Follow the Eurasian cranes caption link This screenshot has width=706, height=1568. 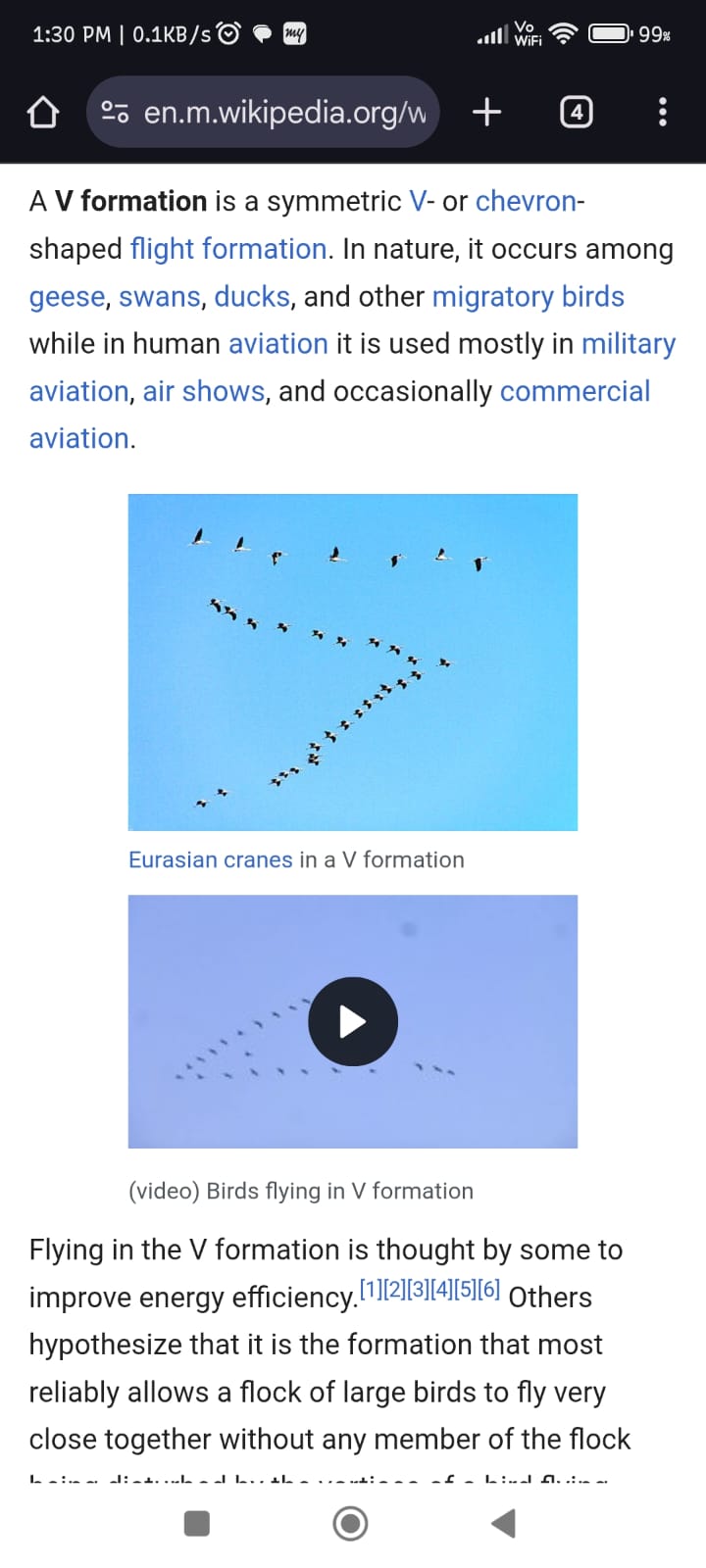(211, 859)
